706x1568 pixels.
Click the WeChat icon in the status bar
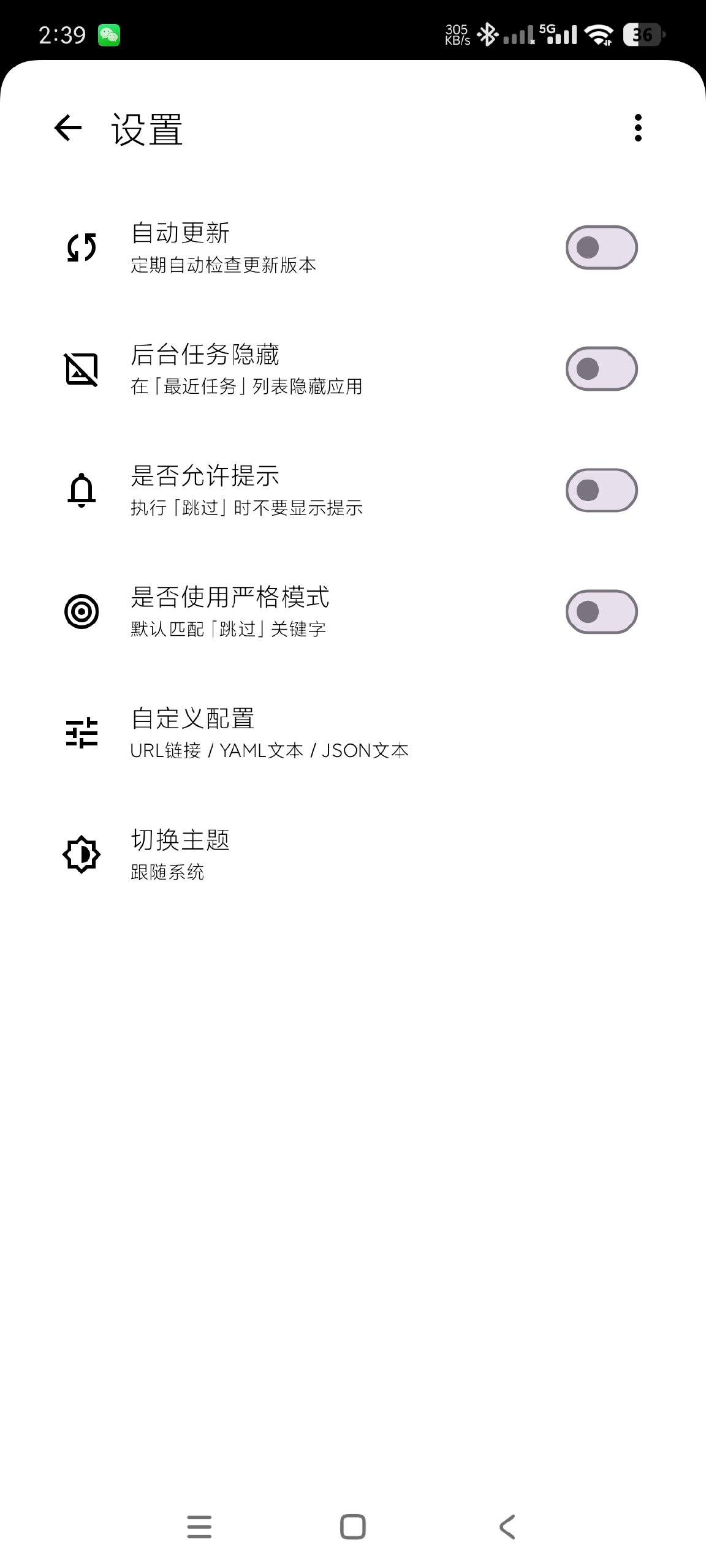[x=109, y=35]
